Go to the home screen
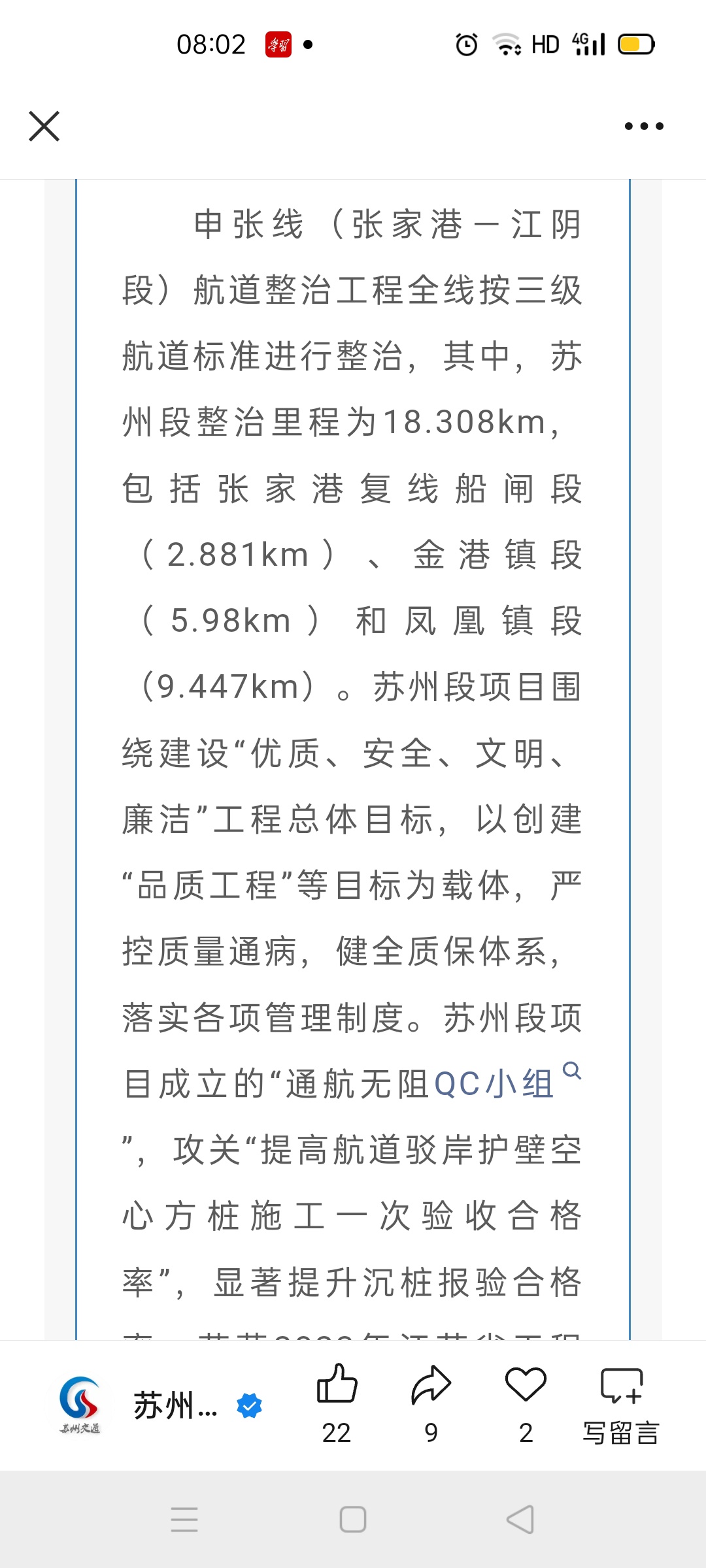The height and width of the screenshot is (1568, 706). pos(353,1519)
